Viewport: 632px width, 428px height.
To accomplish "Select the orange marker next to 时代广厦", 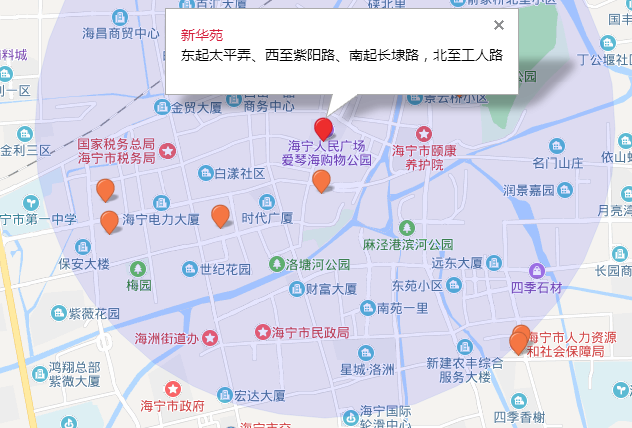I will point(220,215).
